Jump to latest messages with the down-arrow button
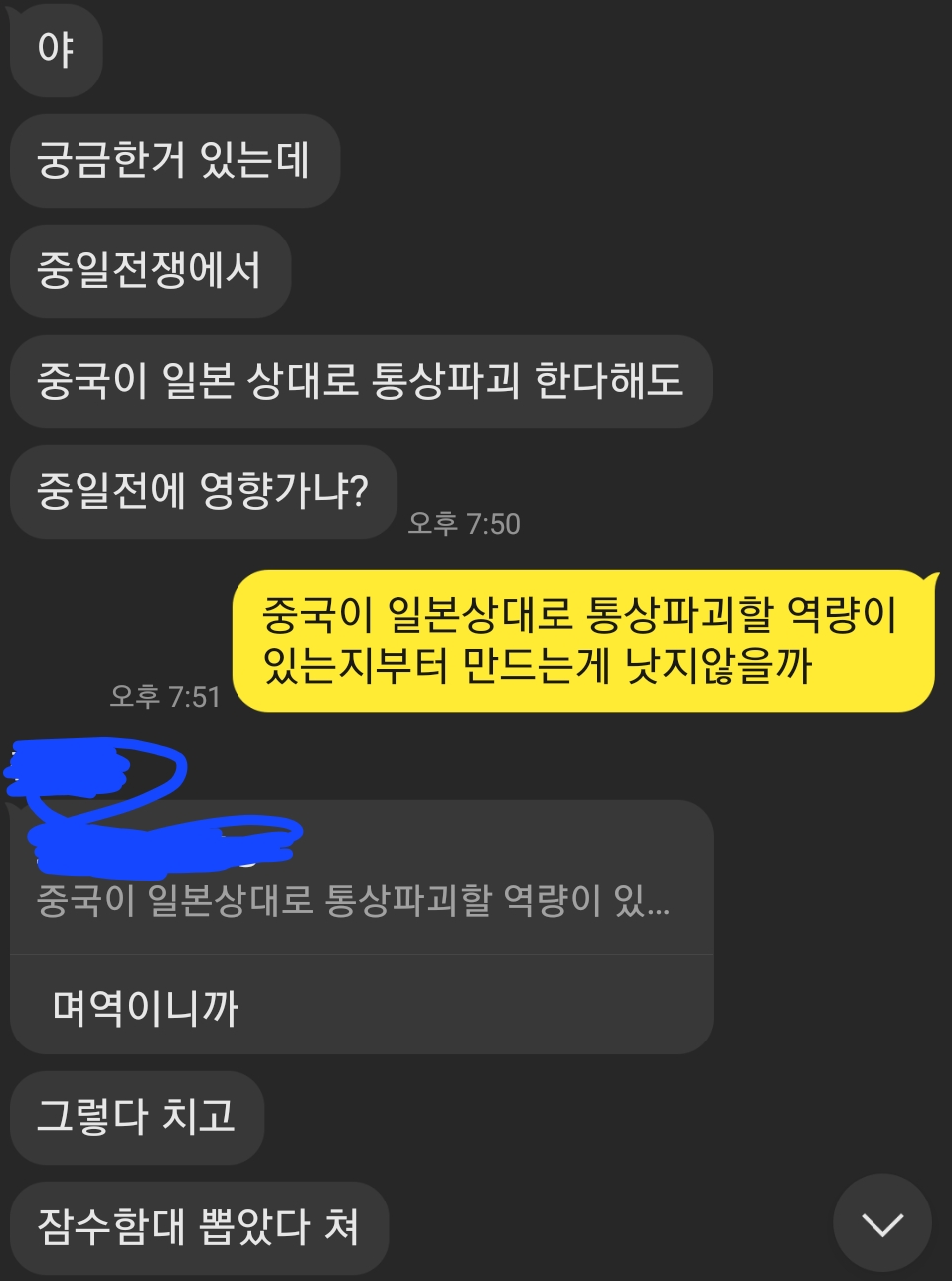Viewport: 952px width, 1281px height. pyautogui.click(x=881, y=1223)
